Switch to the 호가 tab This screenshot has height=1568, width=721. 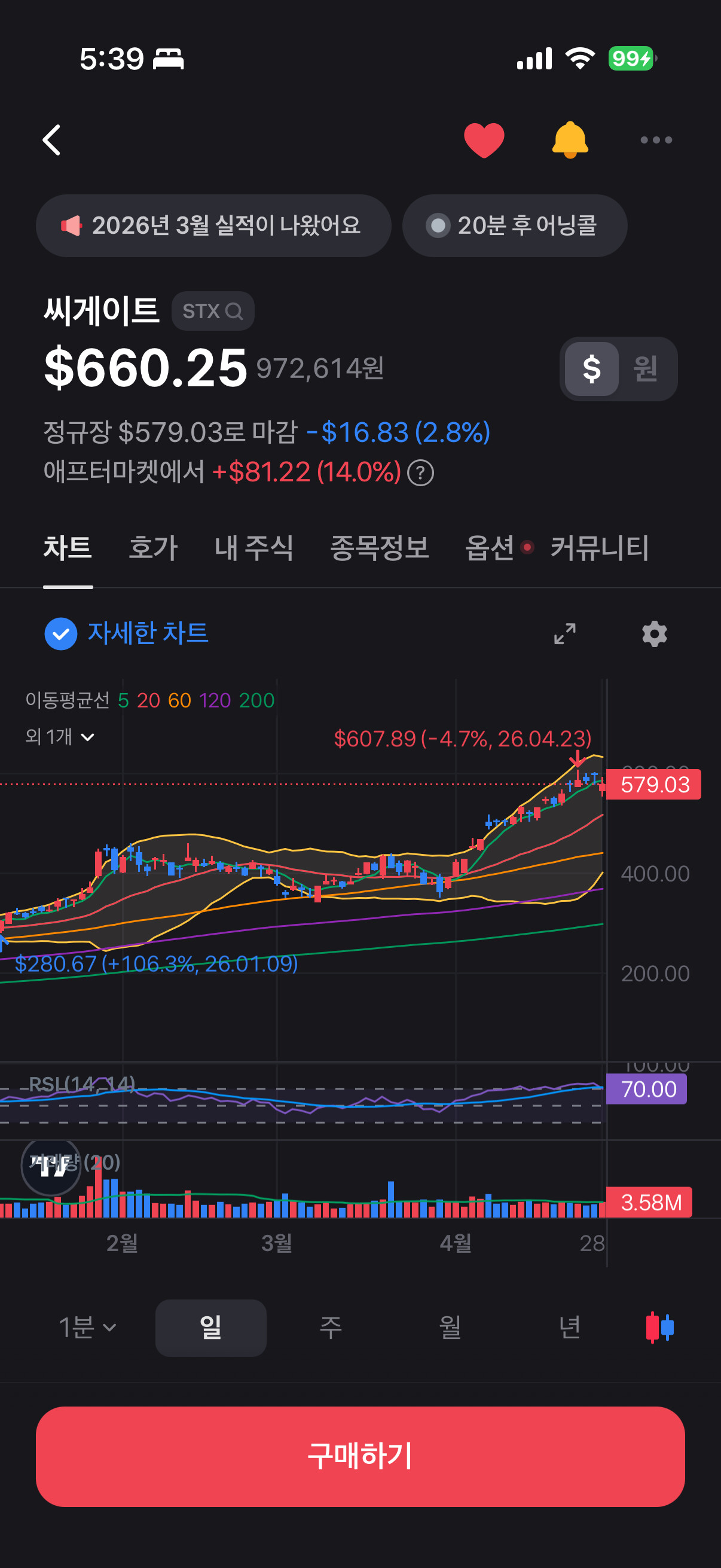153,548
